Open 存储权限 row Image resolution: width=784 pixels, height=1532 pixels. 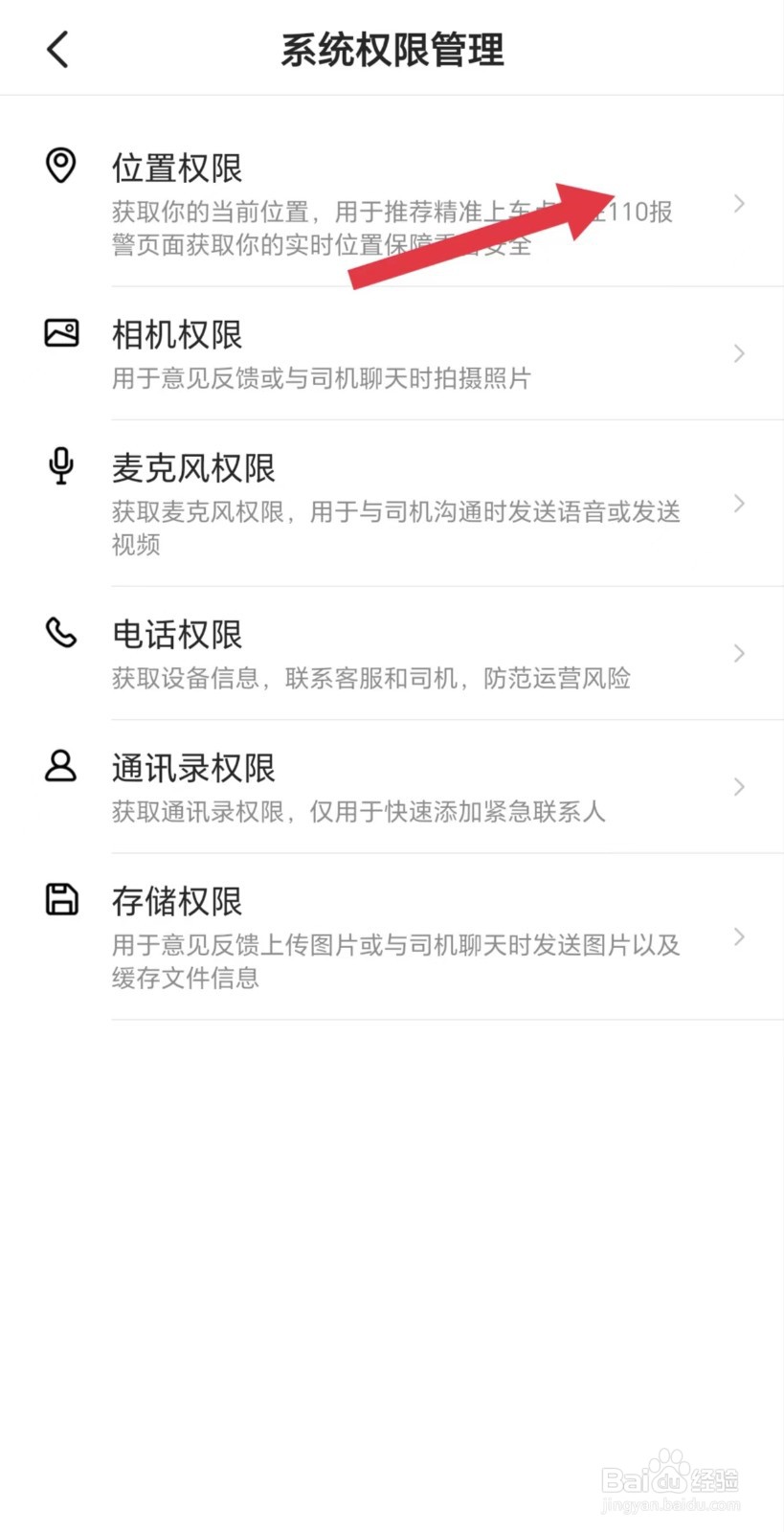click(x=392, y=936)
